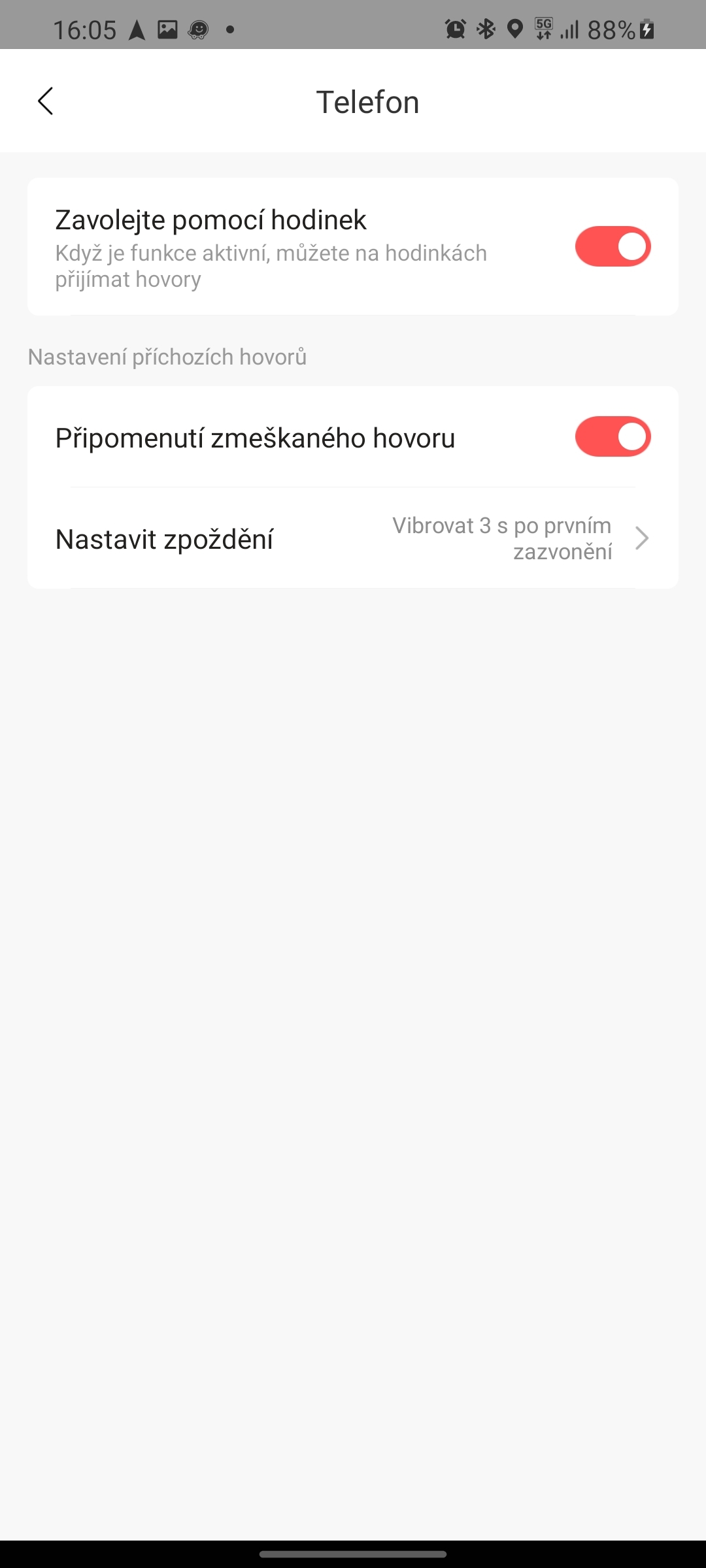Tap the alarm clock status bar icon
Screen dimensions: 706x1568
[x=456, y=29]
